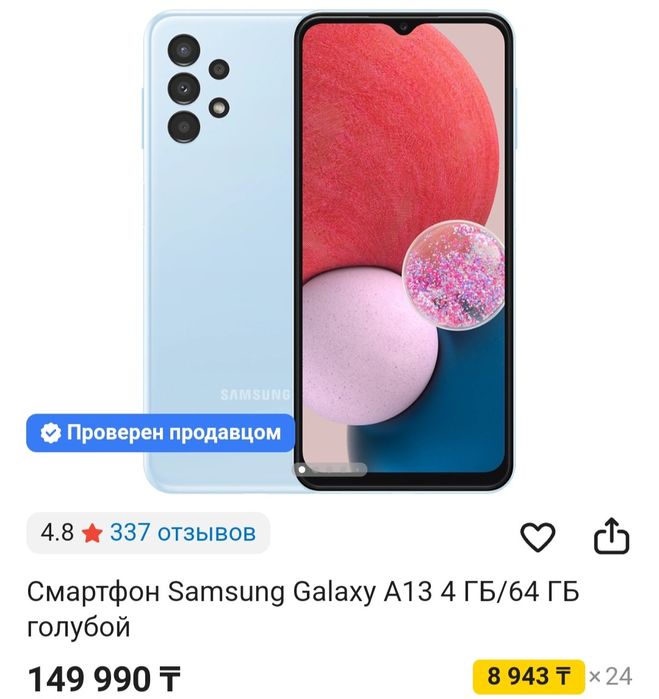Tap the Проверен продавцом badge

(x=161, y=433)
